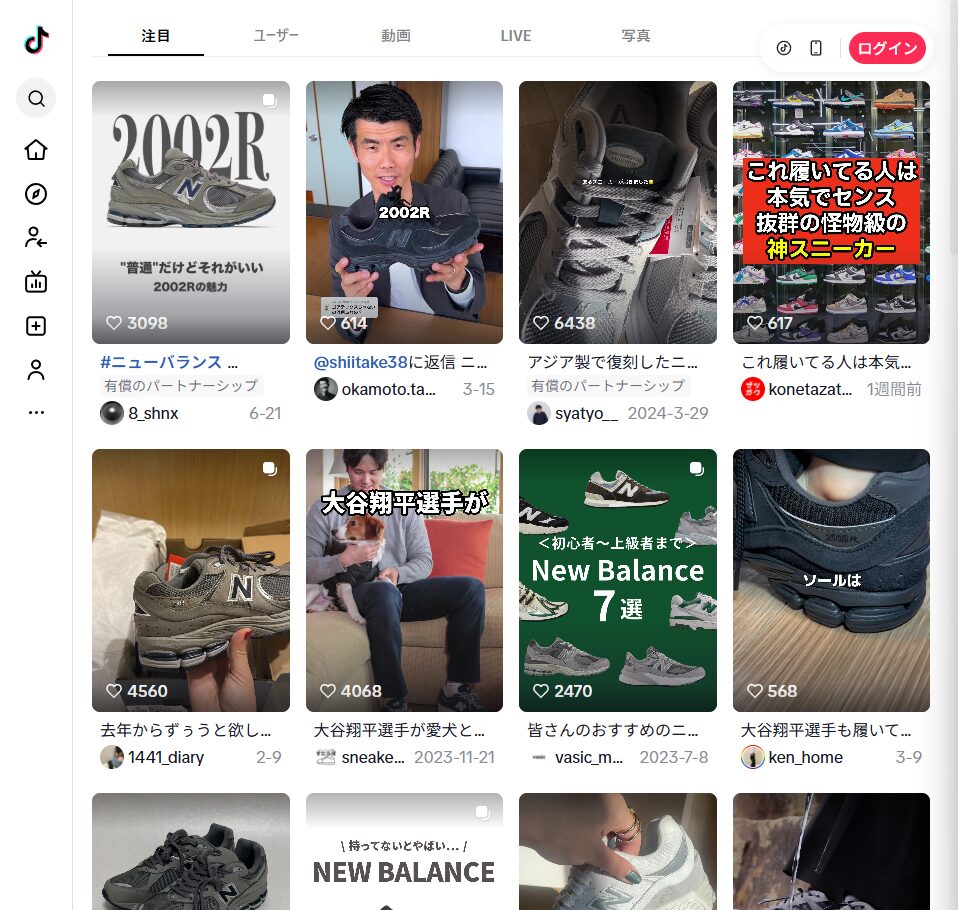Switch to the ユーザー tab
958x910 pixels.
click(276, 36)
